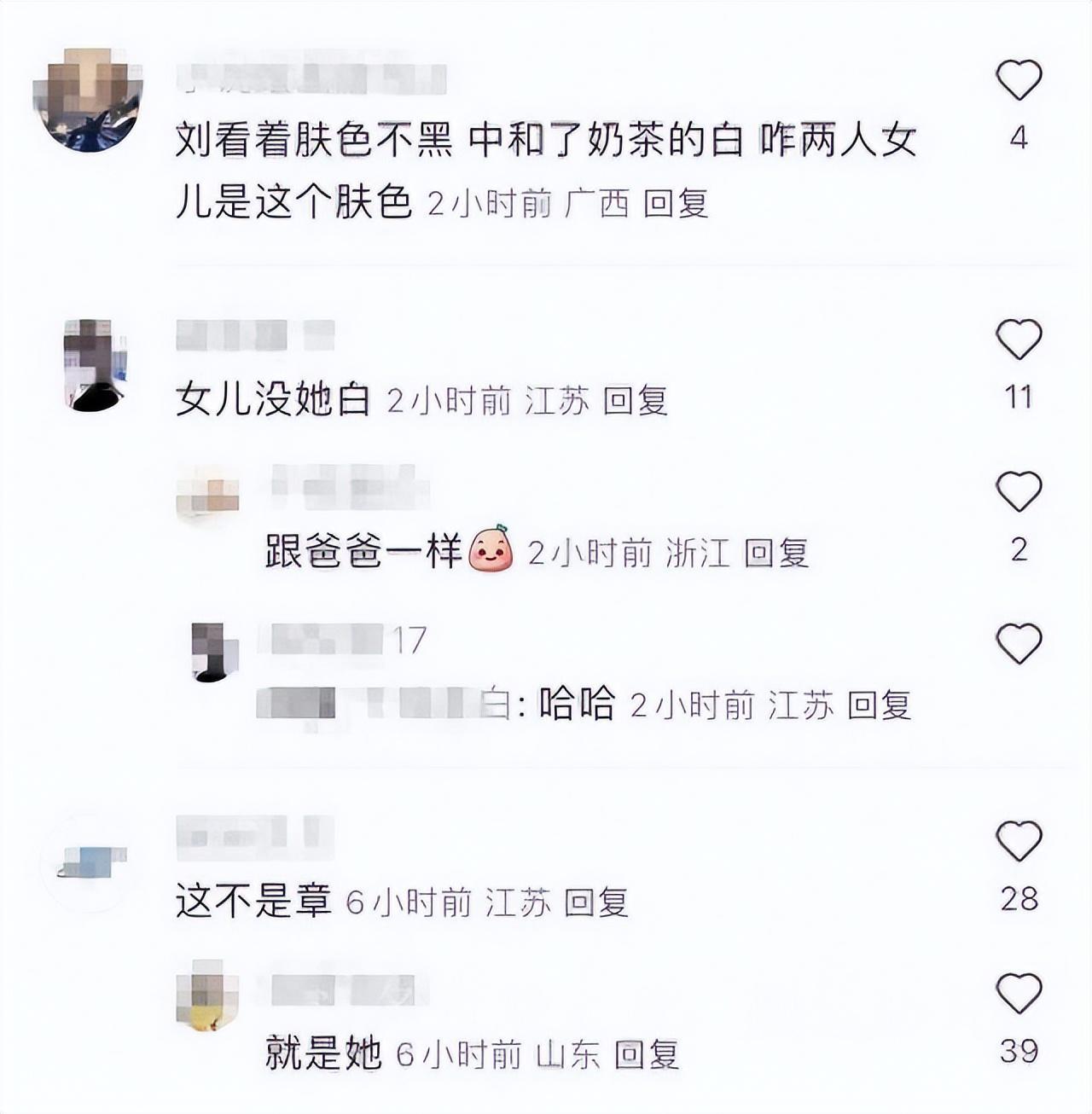Like the comment about 刘看着肤色不黑

pos(1019,81)
